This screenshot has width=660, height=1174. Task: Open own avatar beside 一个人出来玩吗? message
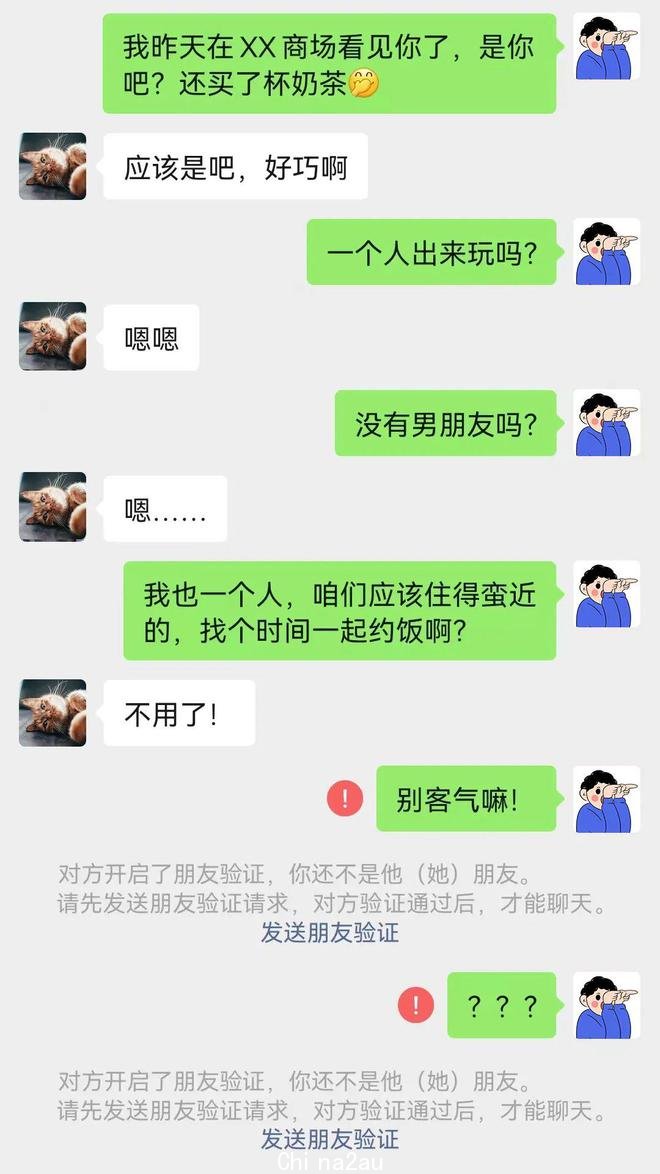click(x=607, y=252)
